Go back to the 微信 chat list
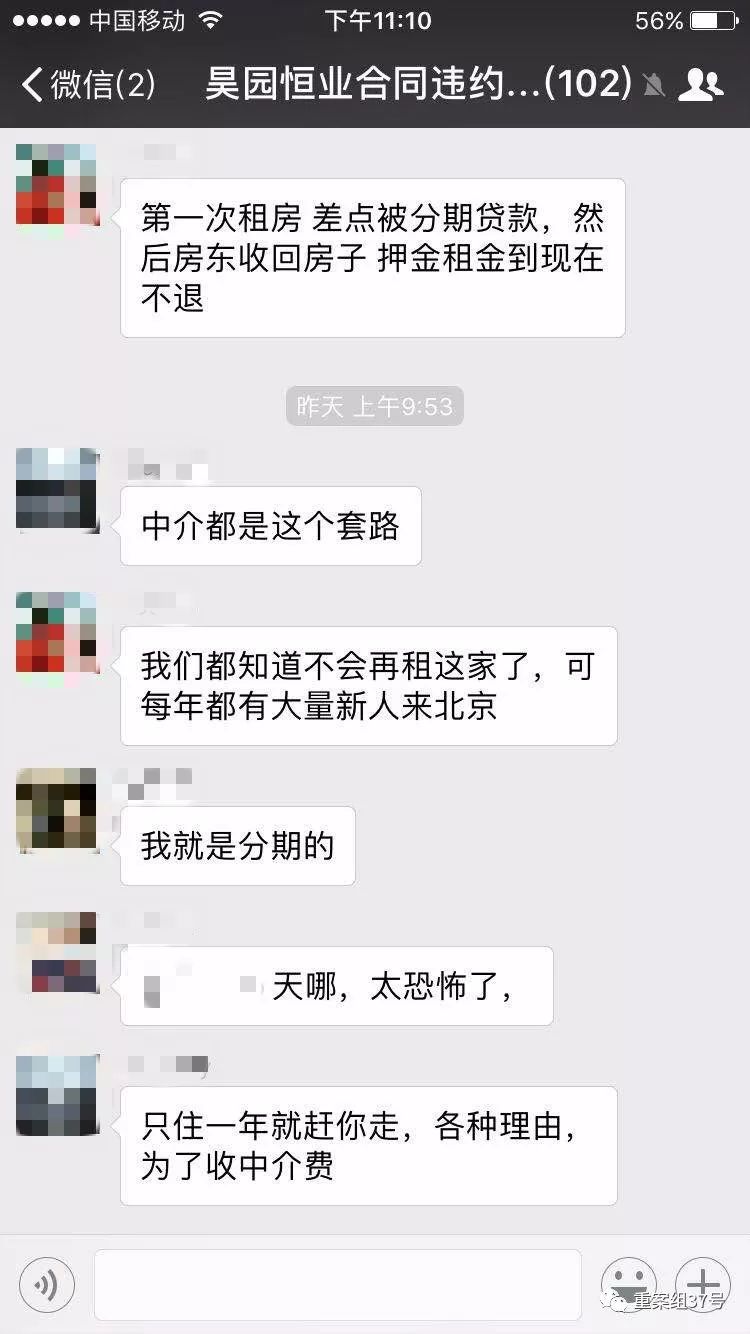Viewport: 750px width, 1334px height. click(x=88, y=85)
